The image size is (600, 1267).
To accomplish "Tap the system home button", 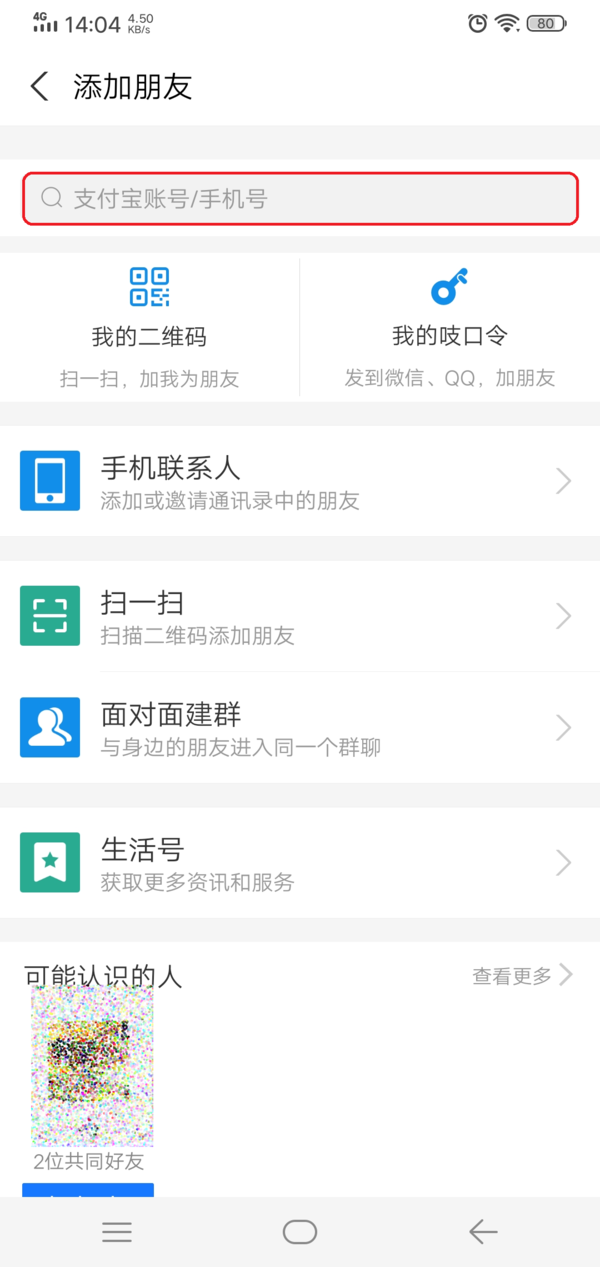I will pos(300,1232).
